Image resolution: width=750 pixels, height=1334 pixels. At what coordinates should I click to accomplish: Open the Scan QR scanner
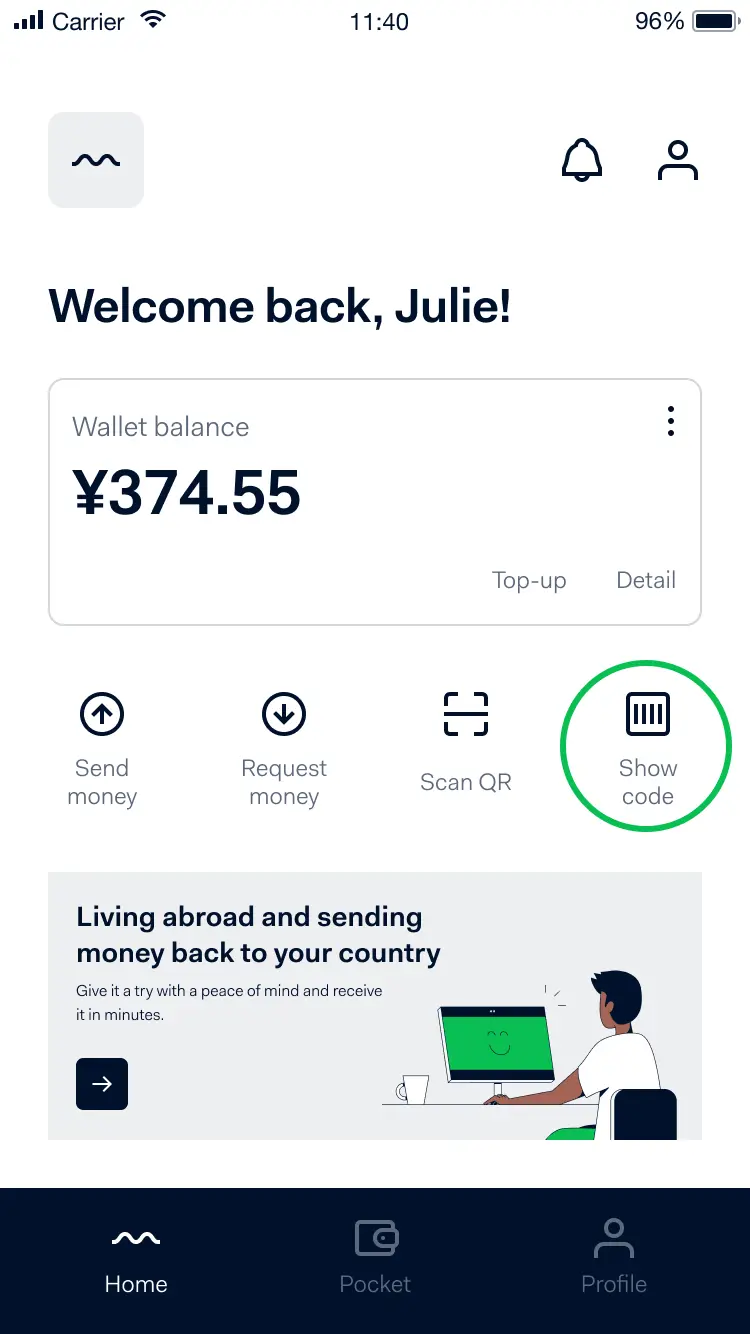(466, 713)
